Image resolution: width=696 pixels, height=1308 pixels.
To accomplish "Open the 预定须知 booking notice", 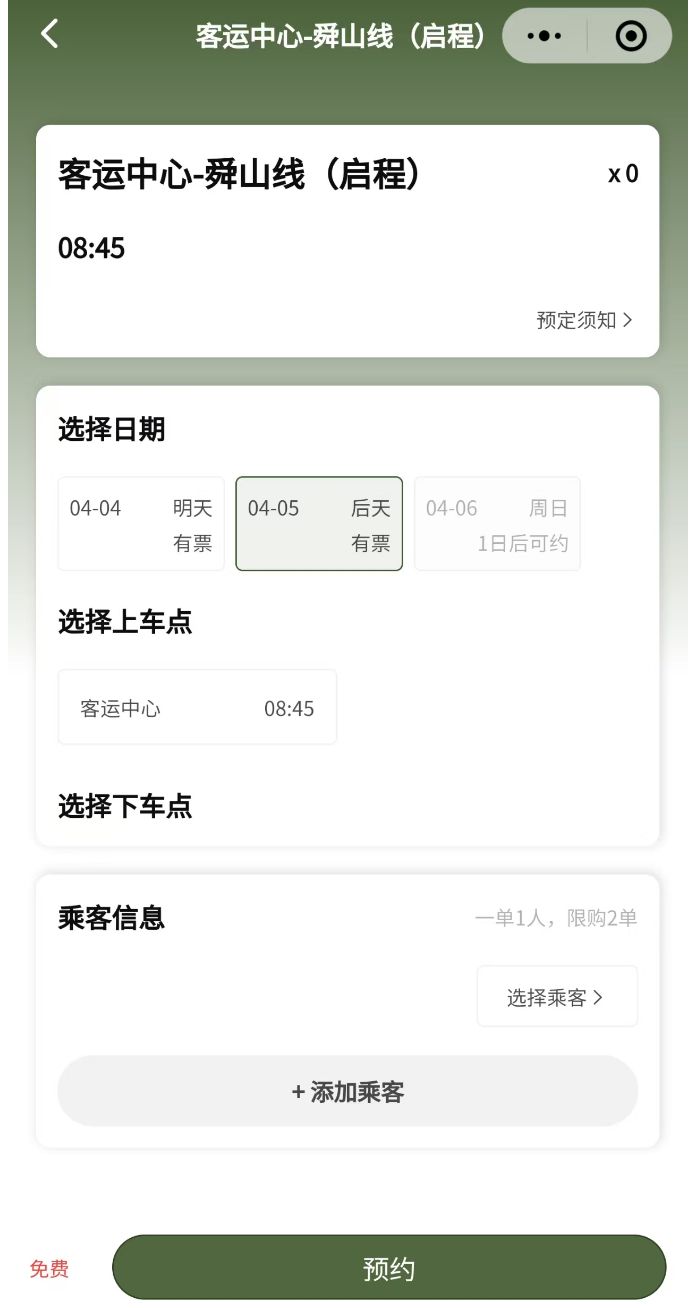I will [x=585, y=320].
